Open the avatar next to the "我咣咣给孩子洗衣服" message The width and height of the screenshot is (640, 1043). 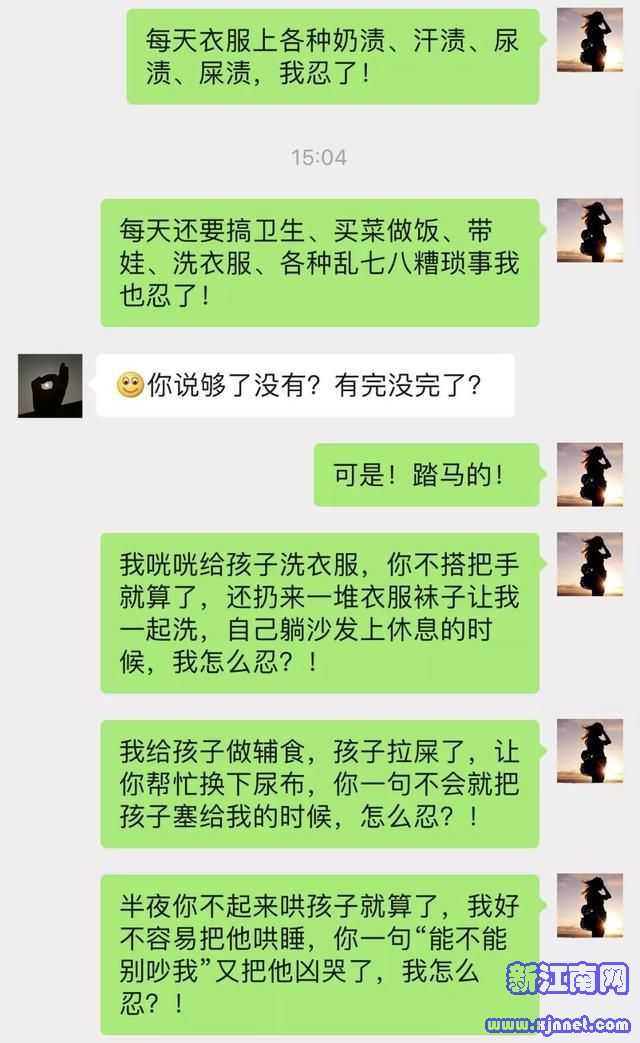tap(590, 565)
